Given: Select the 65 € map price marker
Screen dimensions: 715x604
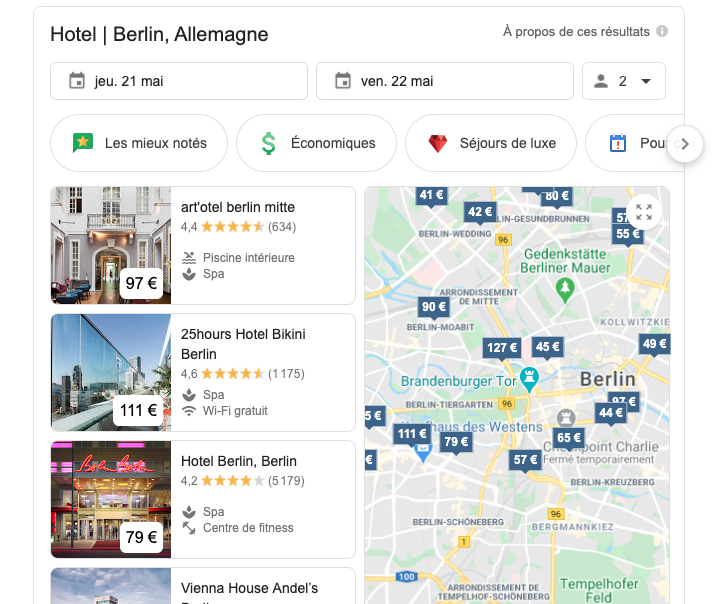Looking at the screenshot, I should point(569,438).
